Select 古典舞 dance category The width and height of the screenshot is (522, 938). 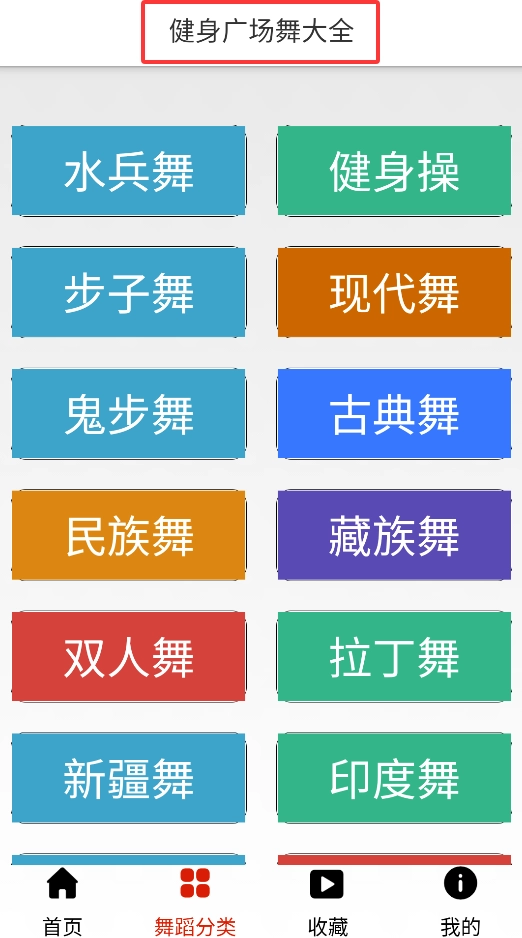coord(394,414)
